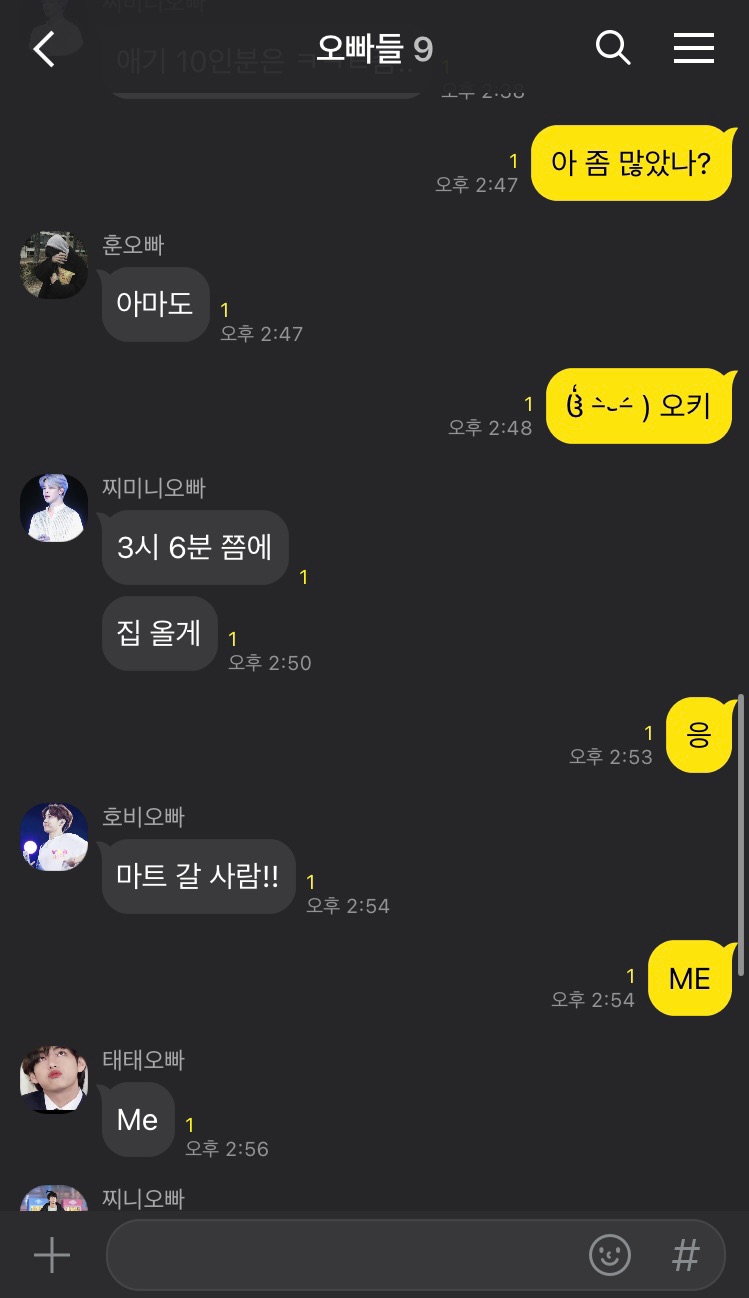Open 찌미니오빠's profile avatar
Viewport: 749px width, 1298px height.
pyautogui.click(x=54, y=508)
